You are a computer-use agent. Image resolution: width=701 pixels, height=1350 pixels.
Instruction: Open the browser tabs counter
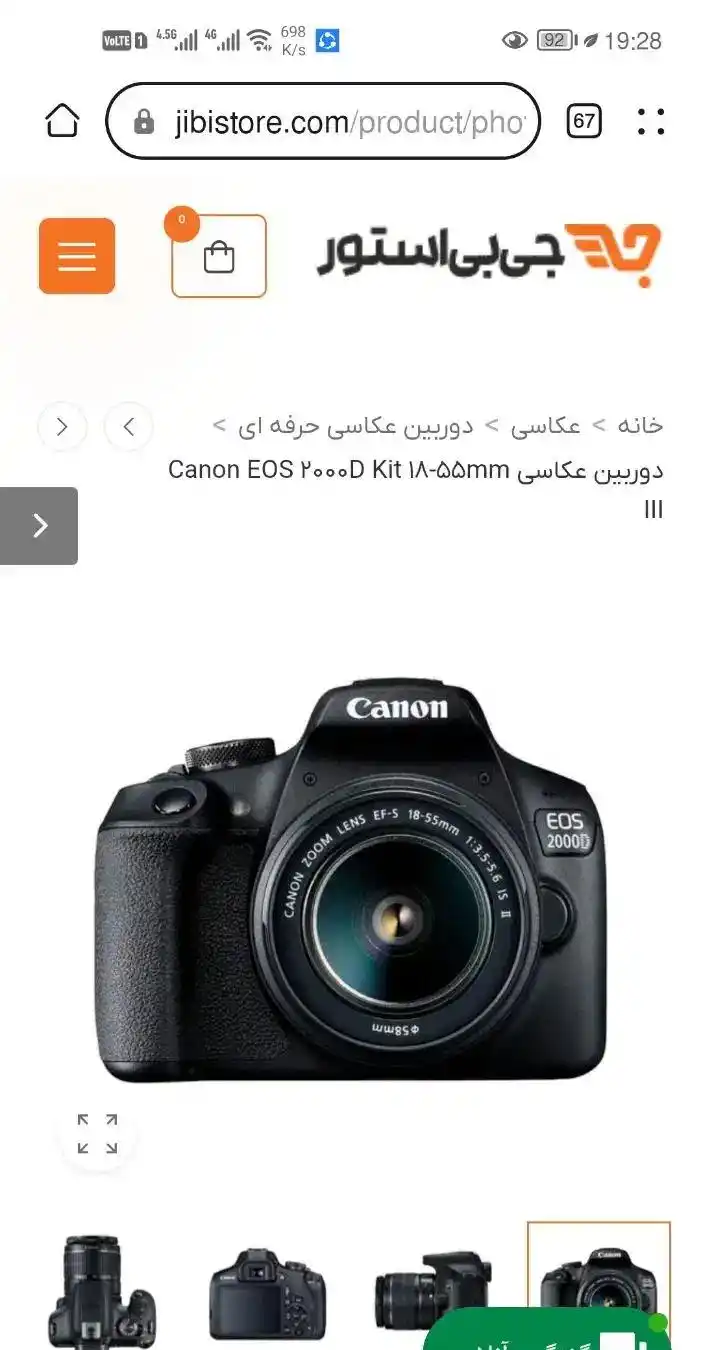tap(584, 122)
